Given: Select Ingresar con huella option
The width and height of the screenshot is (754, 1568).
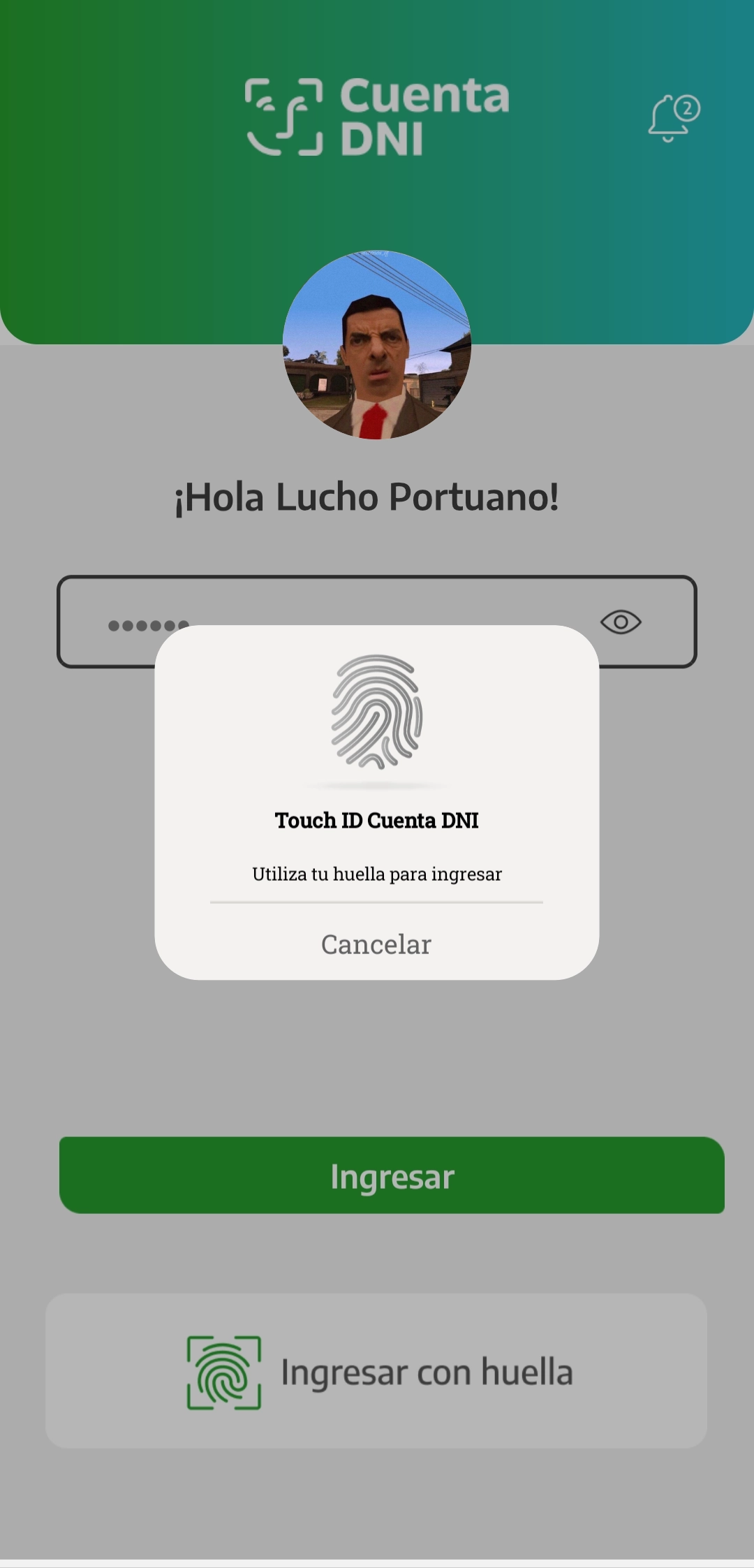Looking at the screenshot, I should pyautogui.click(x=376, y=1372).
